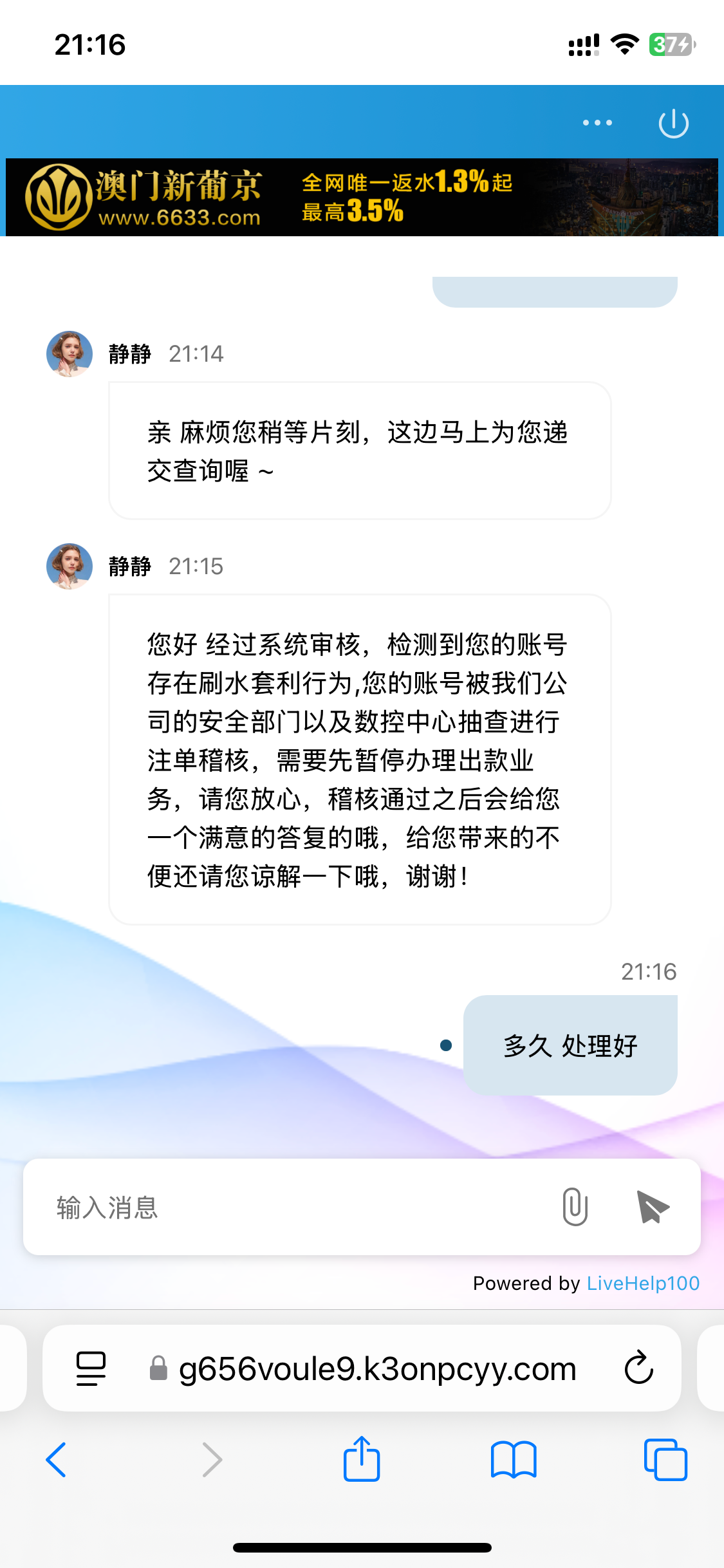The image size is (724, 1568).
Task: Tap the 输入消息 message field
Action: (x=290, y=1208)
